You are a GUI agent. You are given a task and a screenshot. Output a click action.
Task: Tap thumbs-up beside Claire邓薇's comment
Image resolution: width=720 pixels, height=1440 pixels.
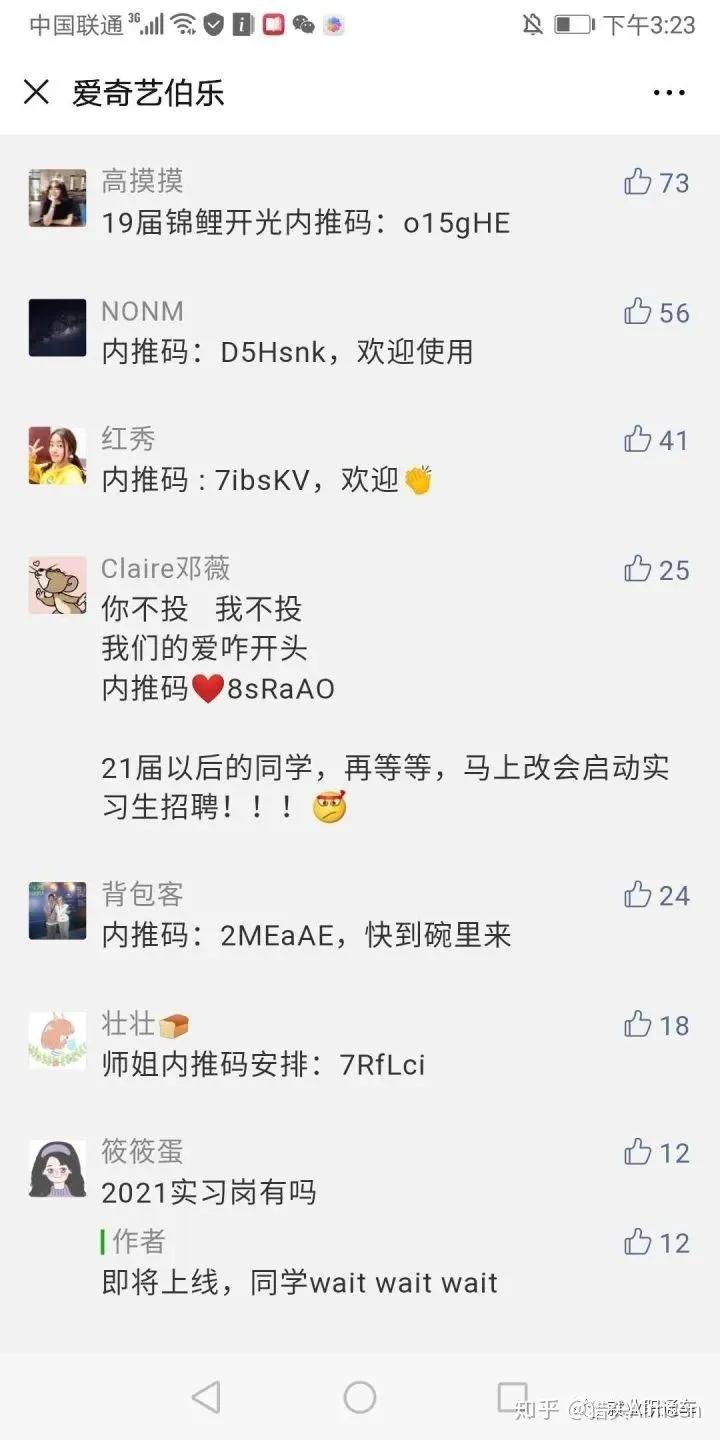point(638,570)
